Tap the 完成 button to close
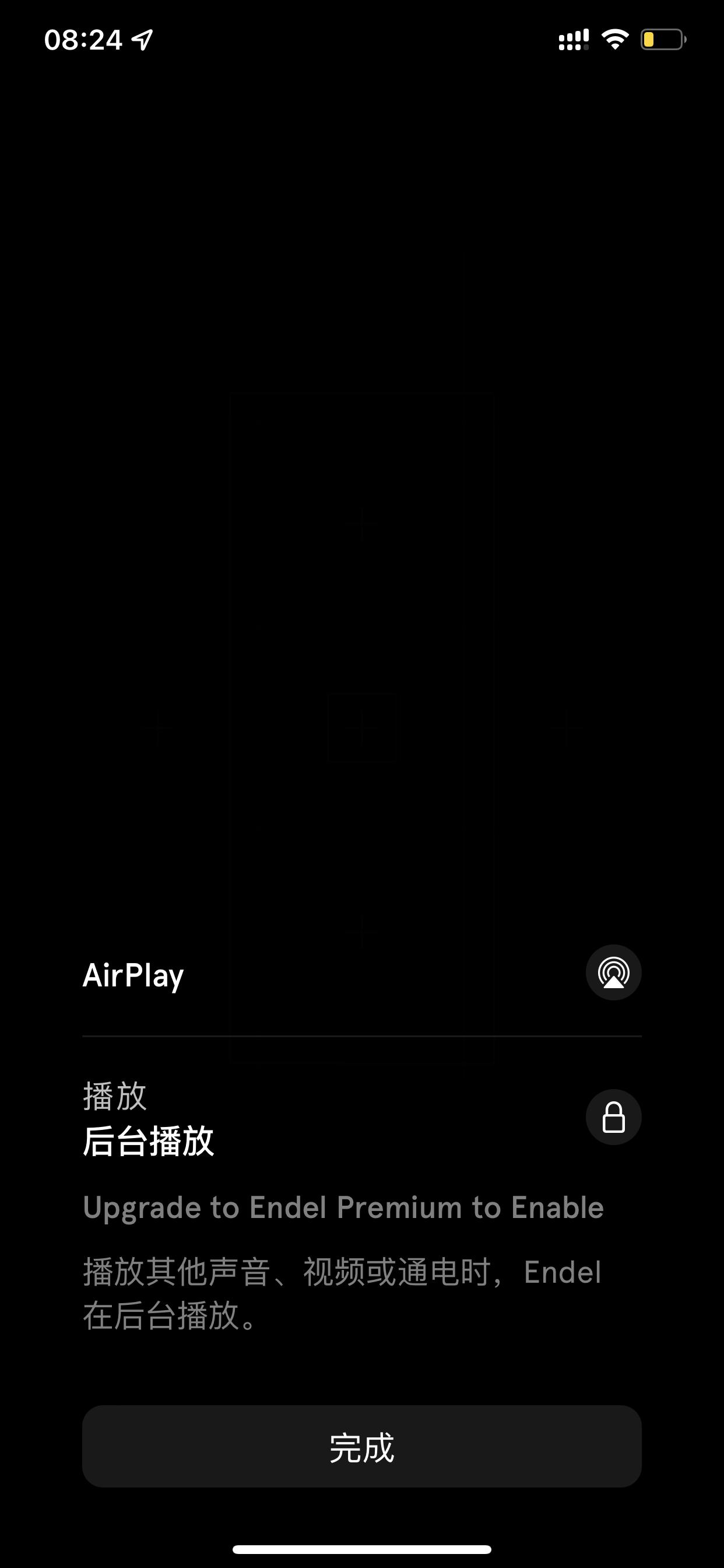This screenshot has width=724, height=1568. 362,1446
